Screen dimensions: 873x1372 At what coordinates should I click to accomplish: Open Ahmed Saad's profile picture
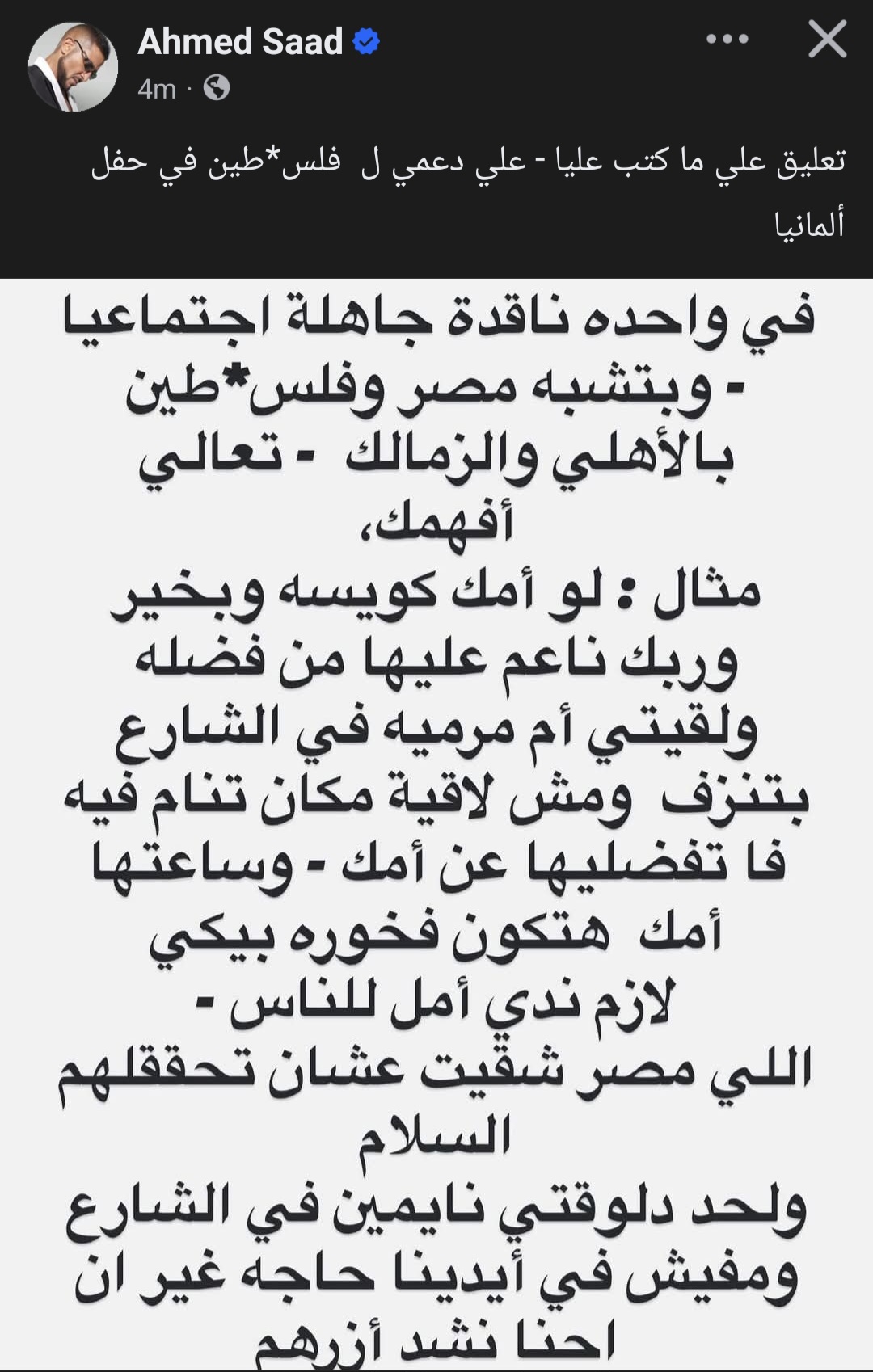pos(73,66)
